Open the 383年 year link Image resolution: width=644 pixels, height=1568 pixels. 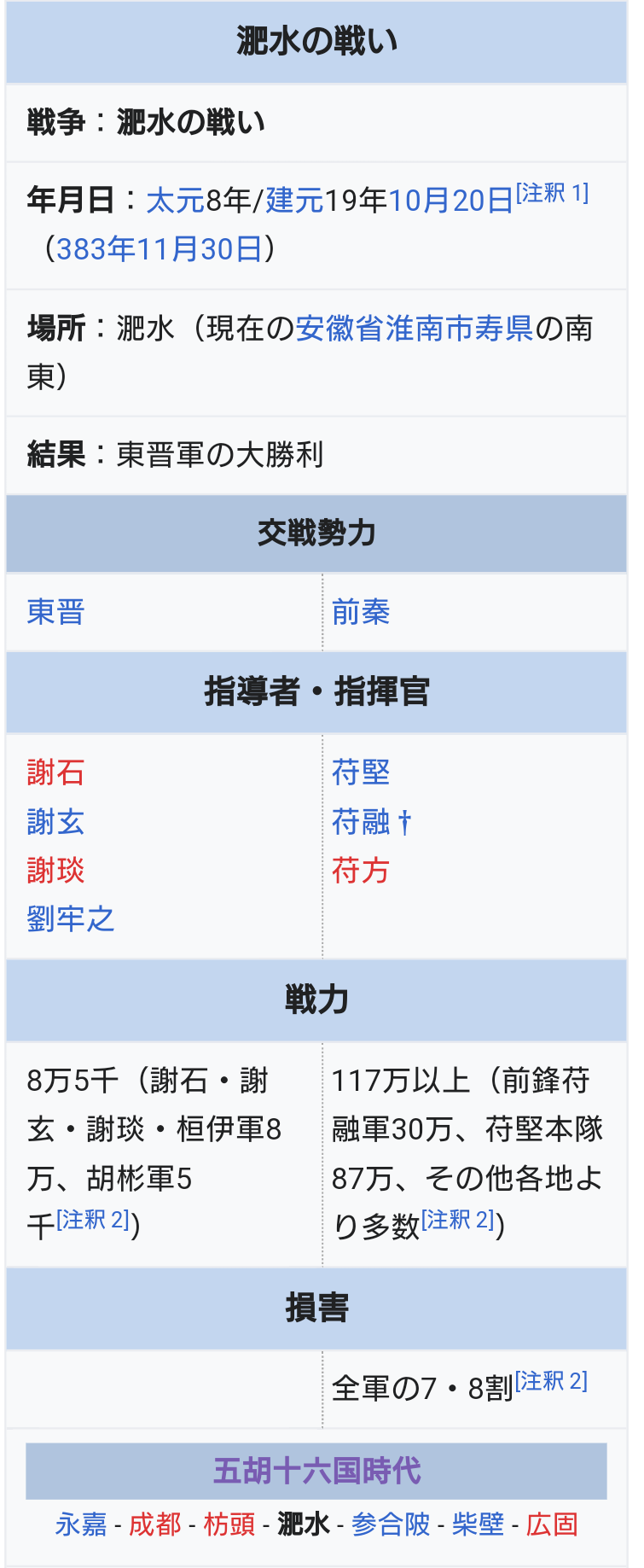[x=96, y=249]
